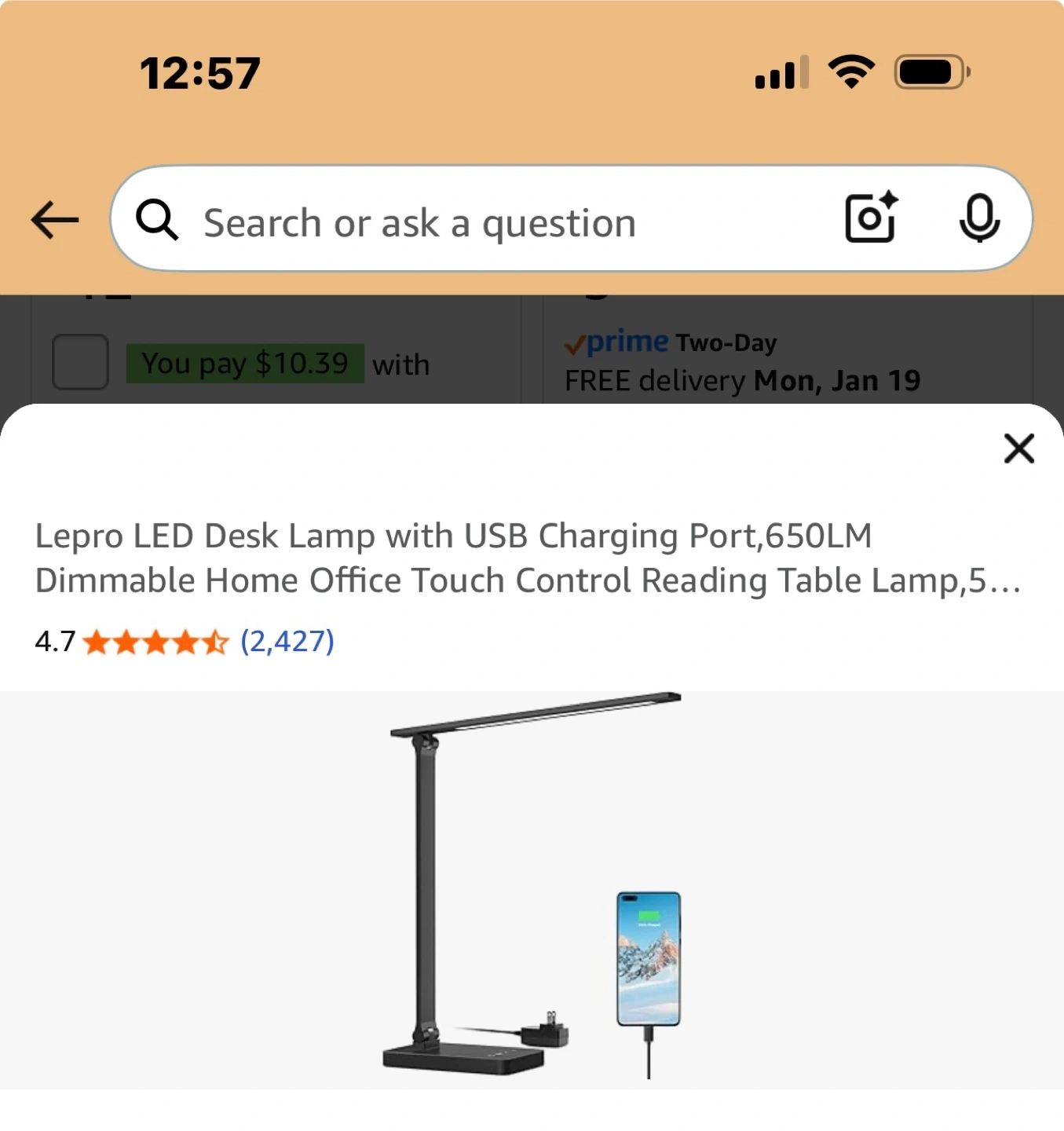Go back with the arrow icon
The image size is (1064, 1131).
point(55,219)
